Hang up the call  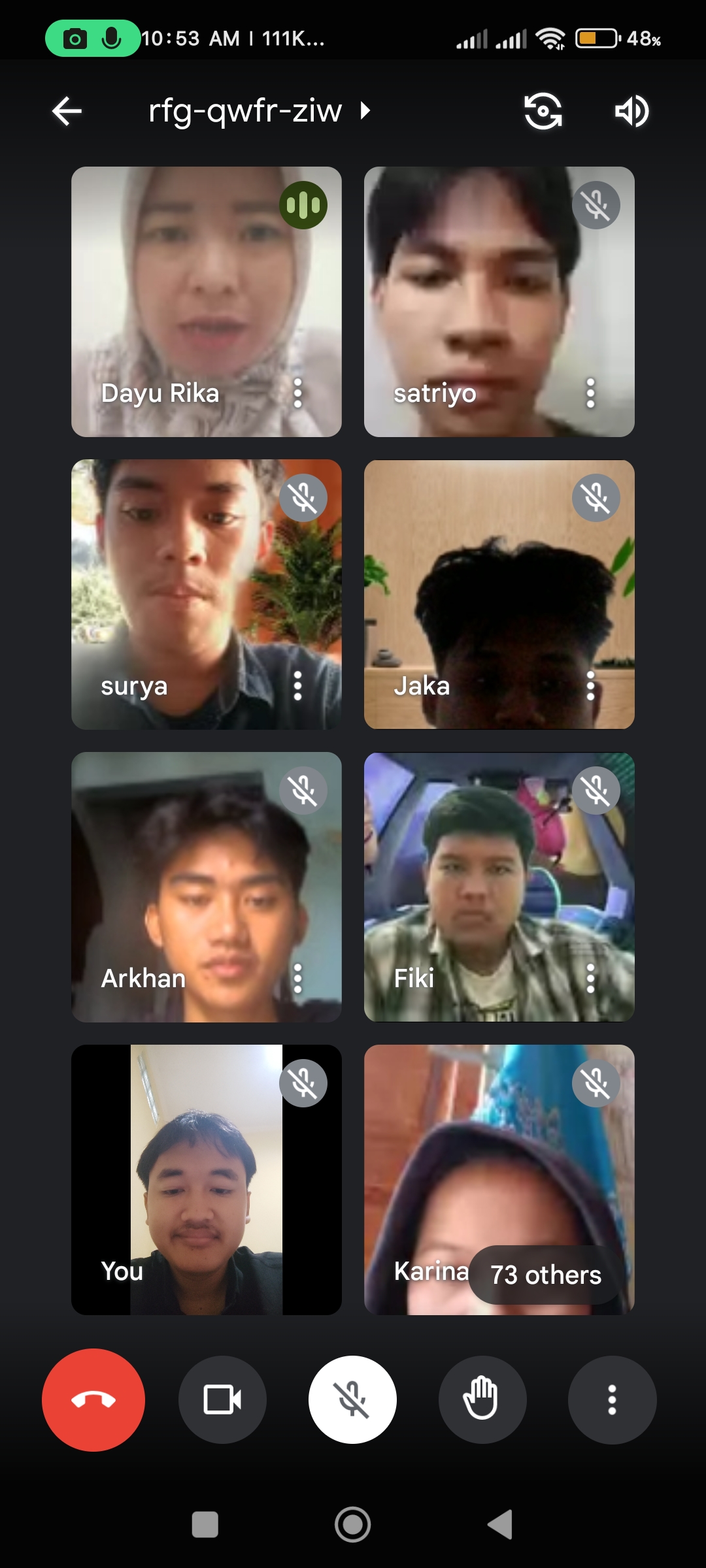coord(93,1399)
